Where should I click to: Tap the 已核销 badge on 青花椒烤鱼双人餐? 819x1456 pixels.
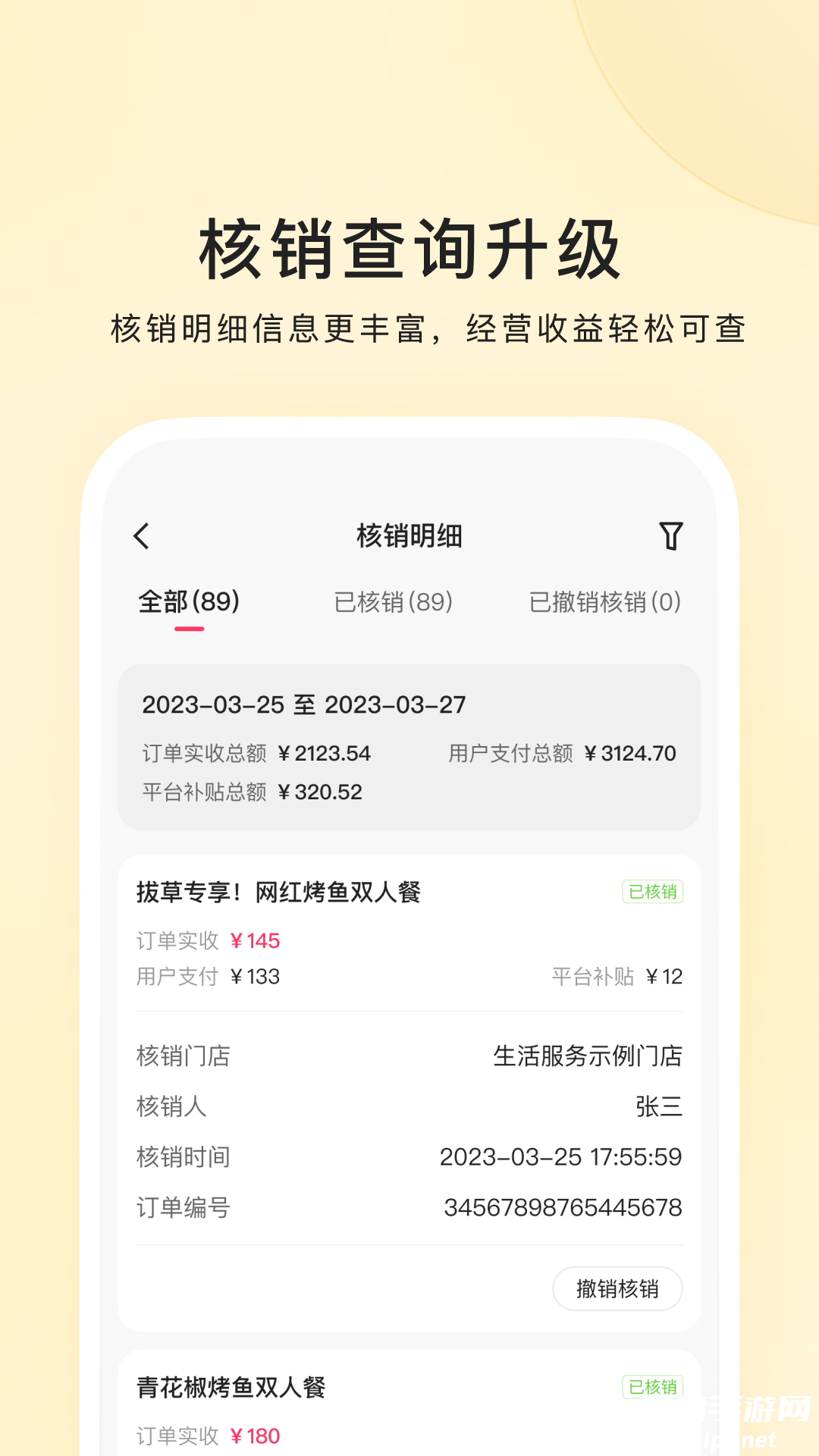click(x=654, y=1382)
